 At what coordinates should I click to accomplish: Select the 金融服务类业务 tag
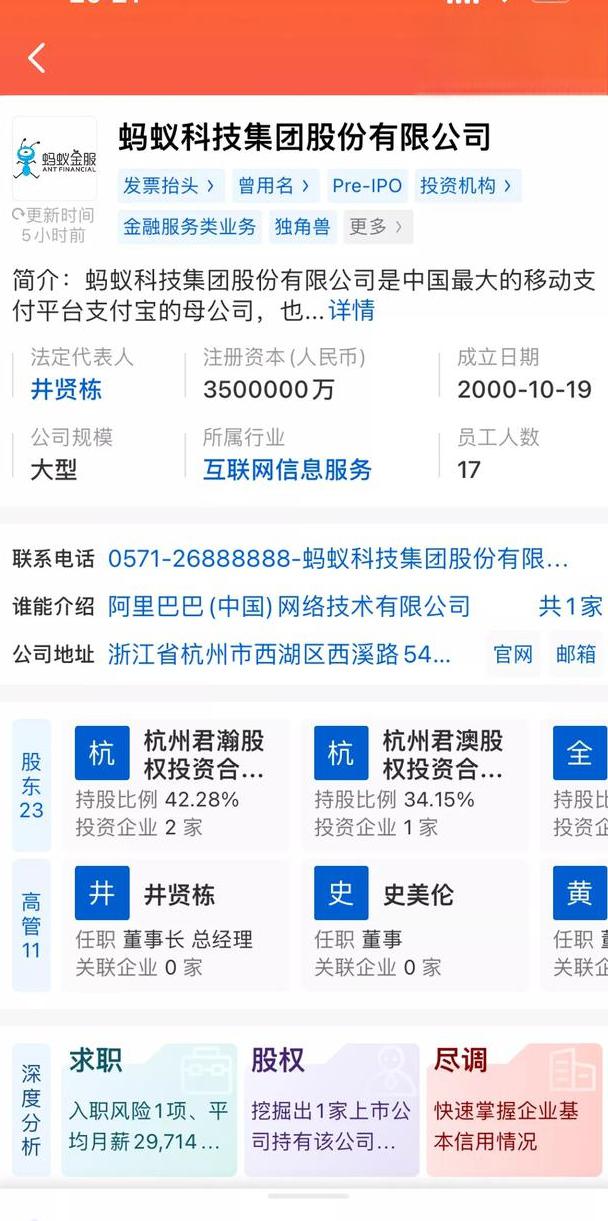pyautogui.click(x=190, y=227)
